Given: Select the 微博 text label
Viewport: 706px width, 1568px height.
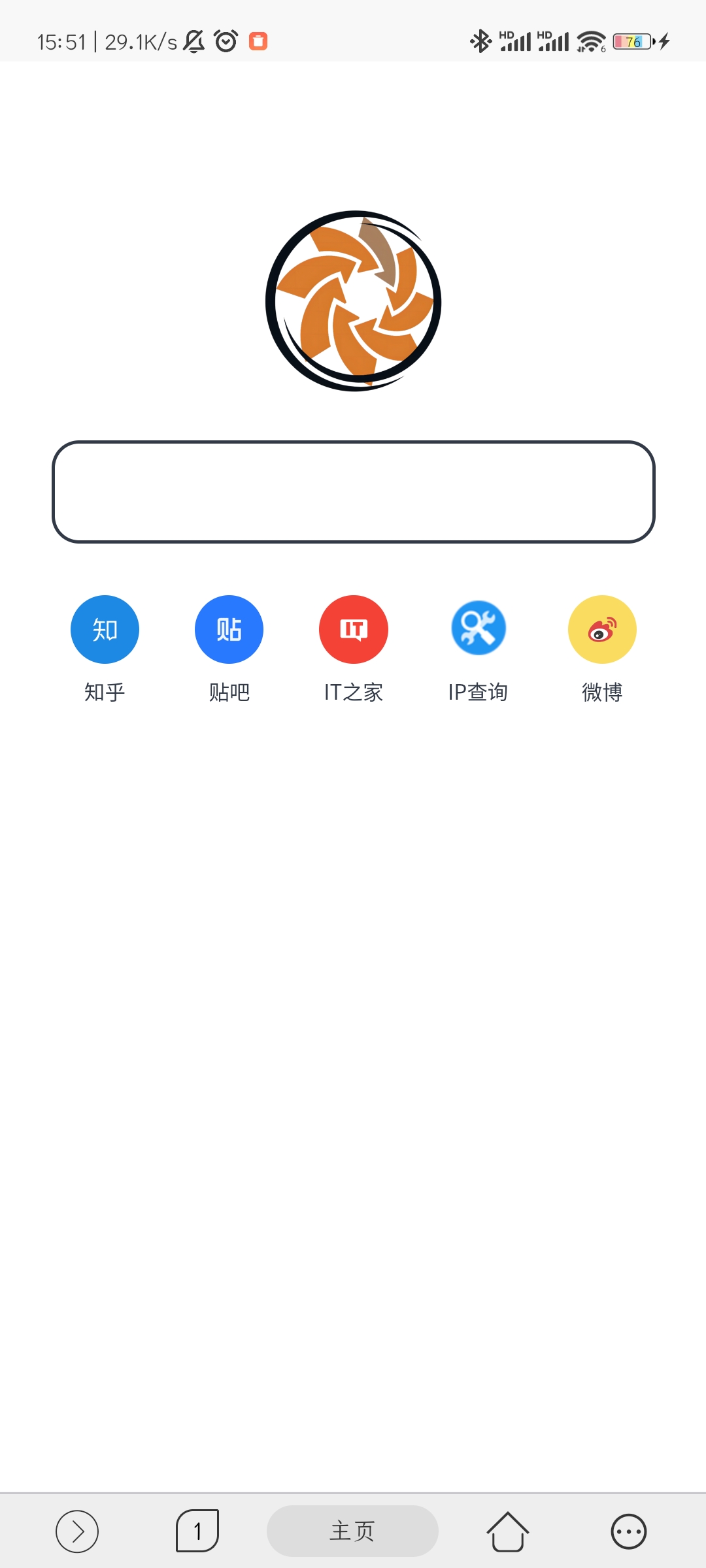Looking at the screenshot, I should click(x=602, y=691).
